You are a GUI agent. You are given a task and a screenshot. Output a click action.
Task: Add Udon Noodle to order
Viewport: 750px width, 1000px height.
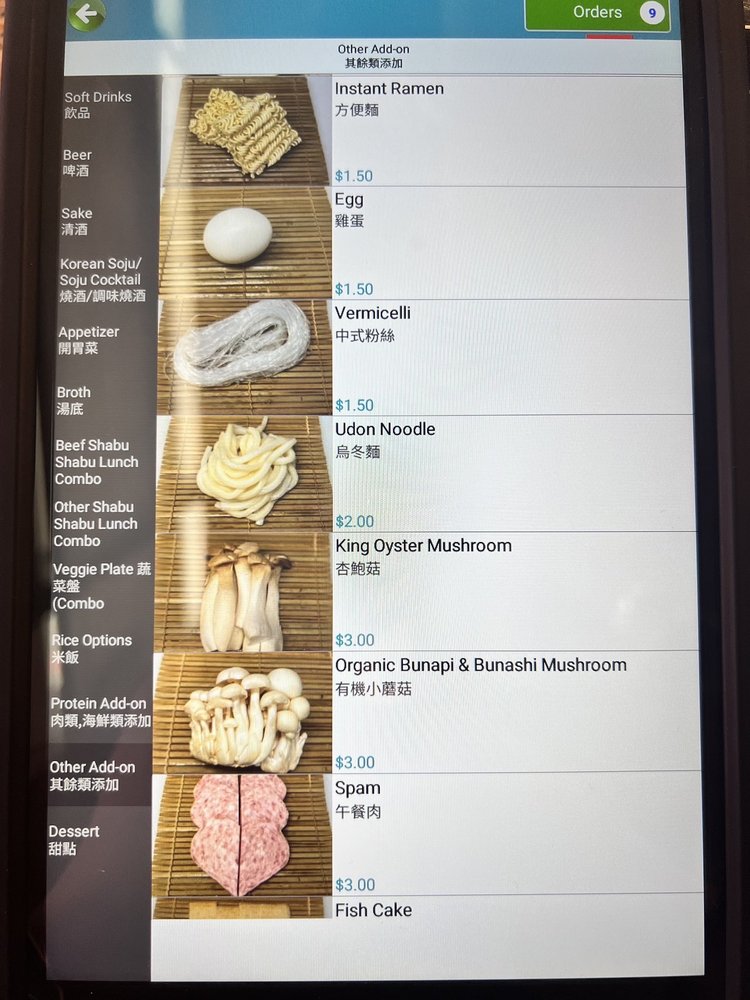coord(425,473)
